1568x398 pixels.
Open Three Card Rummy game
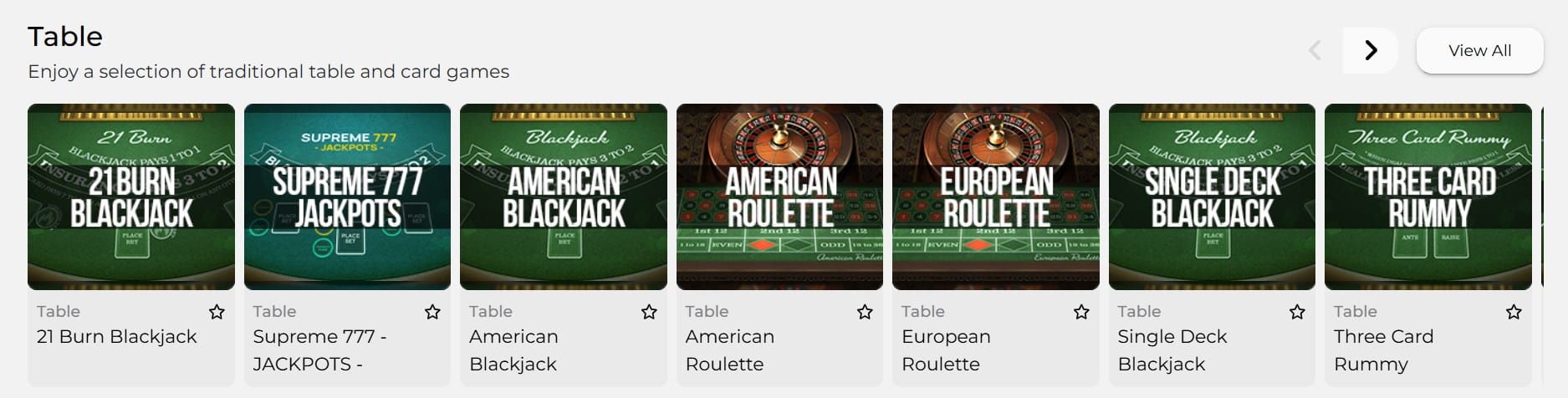1428,196
